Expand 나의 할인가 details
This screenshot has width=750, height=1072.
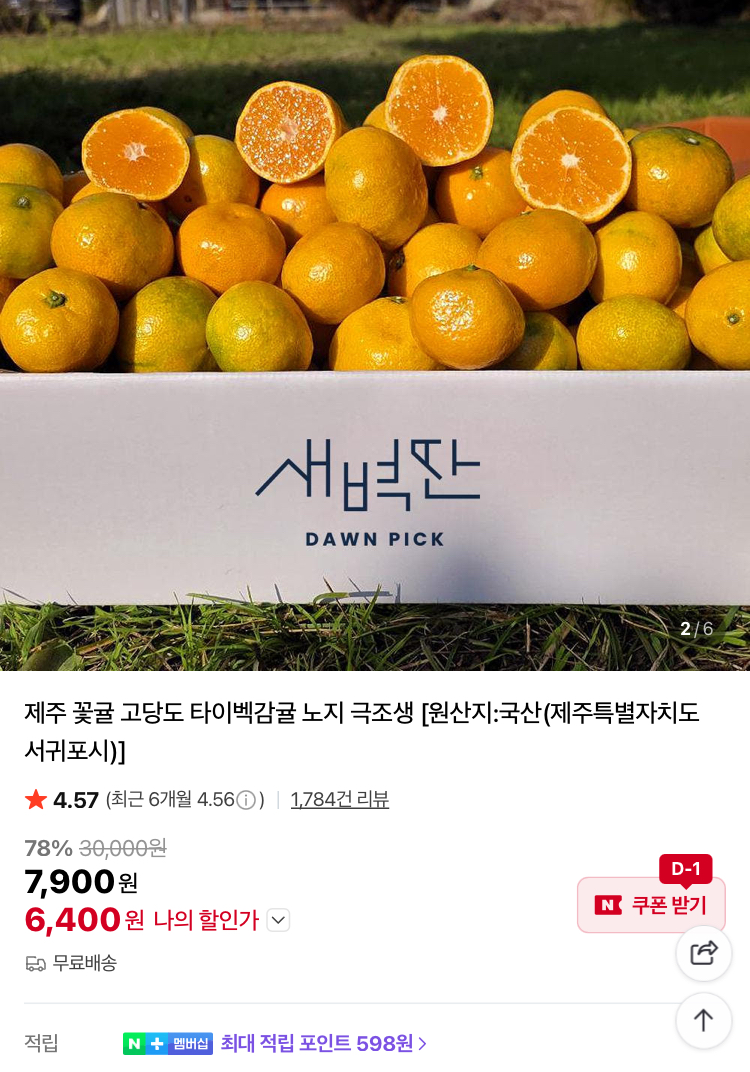point(278,920)
